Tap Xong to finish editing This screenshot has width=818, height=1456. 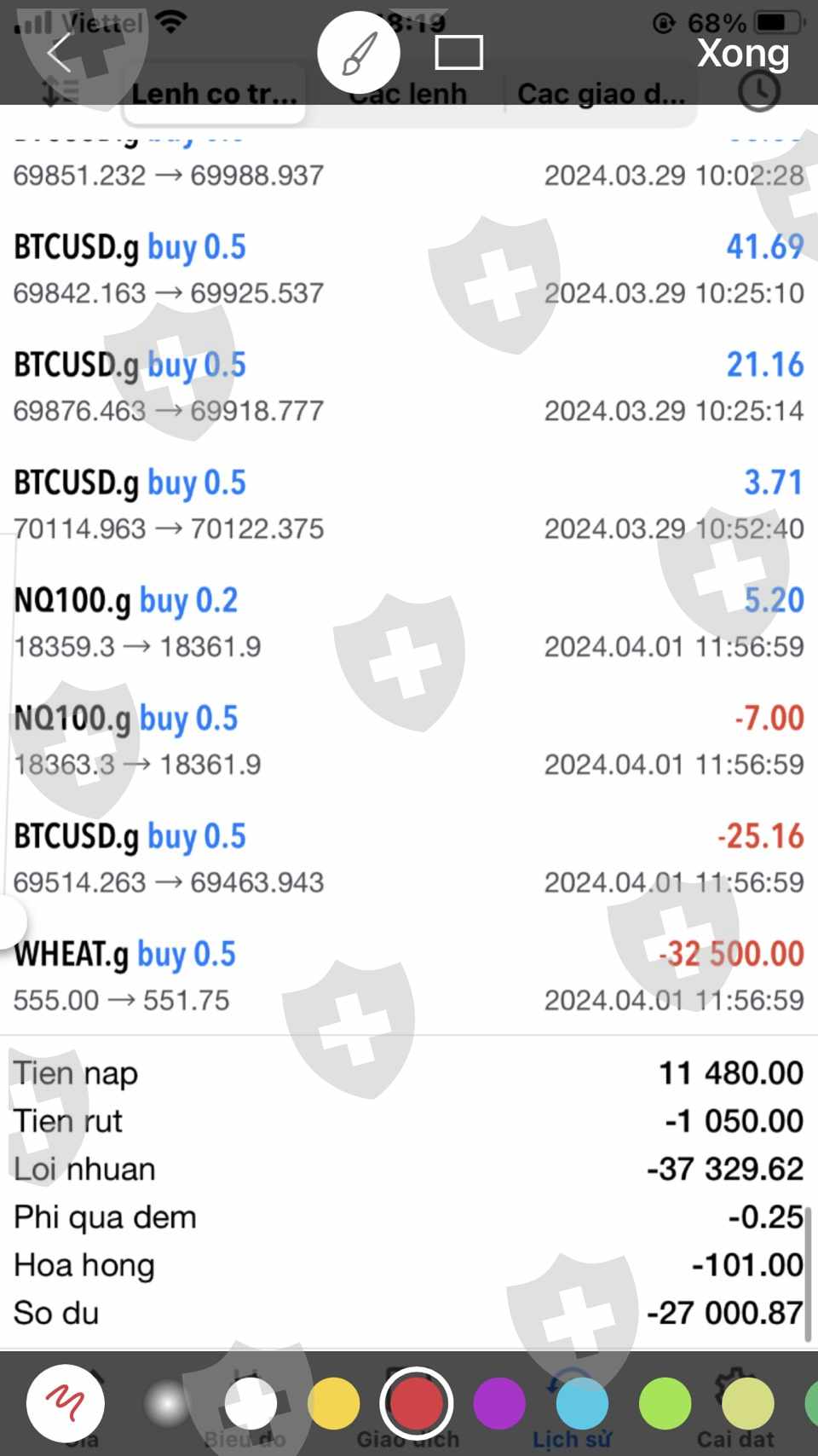click(743, 53)
